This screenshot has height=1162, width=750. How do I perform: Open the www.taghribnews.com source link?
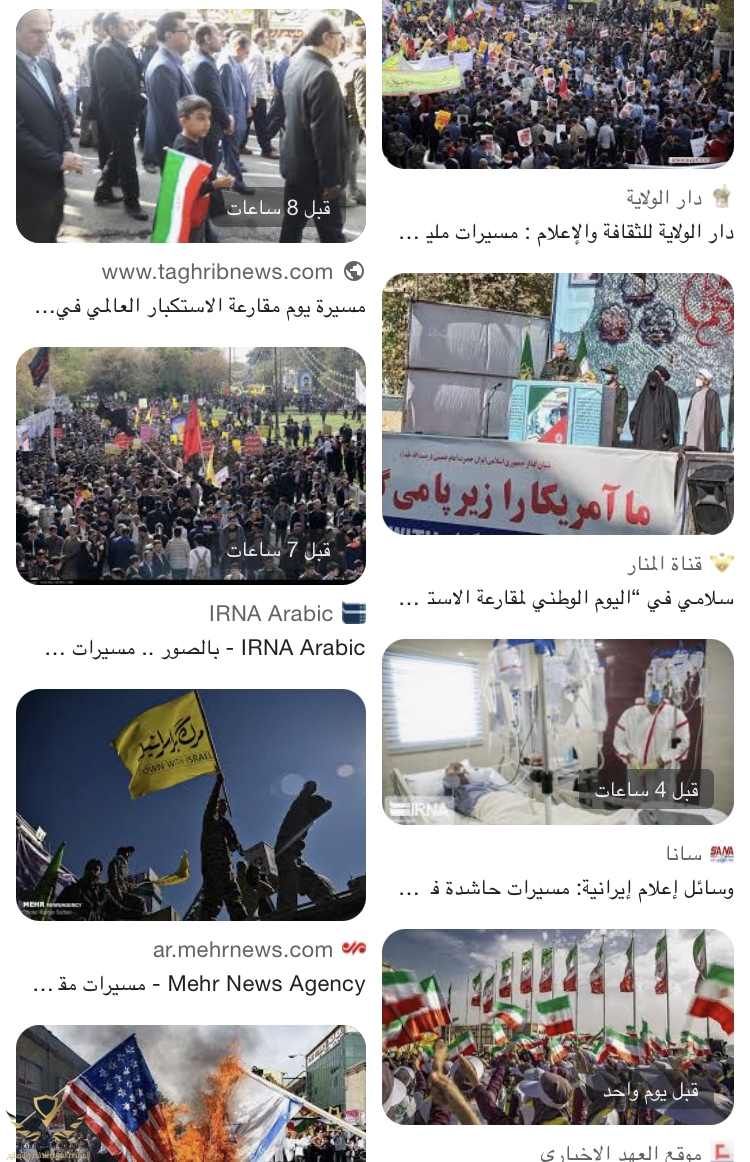click(x=217, y=272)
